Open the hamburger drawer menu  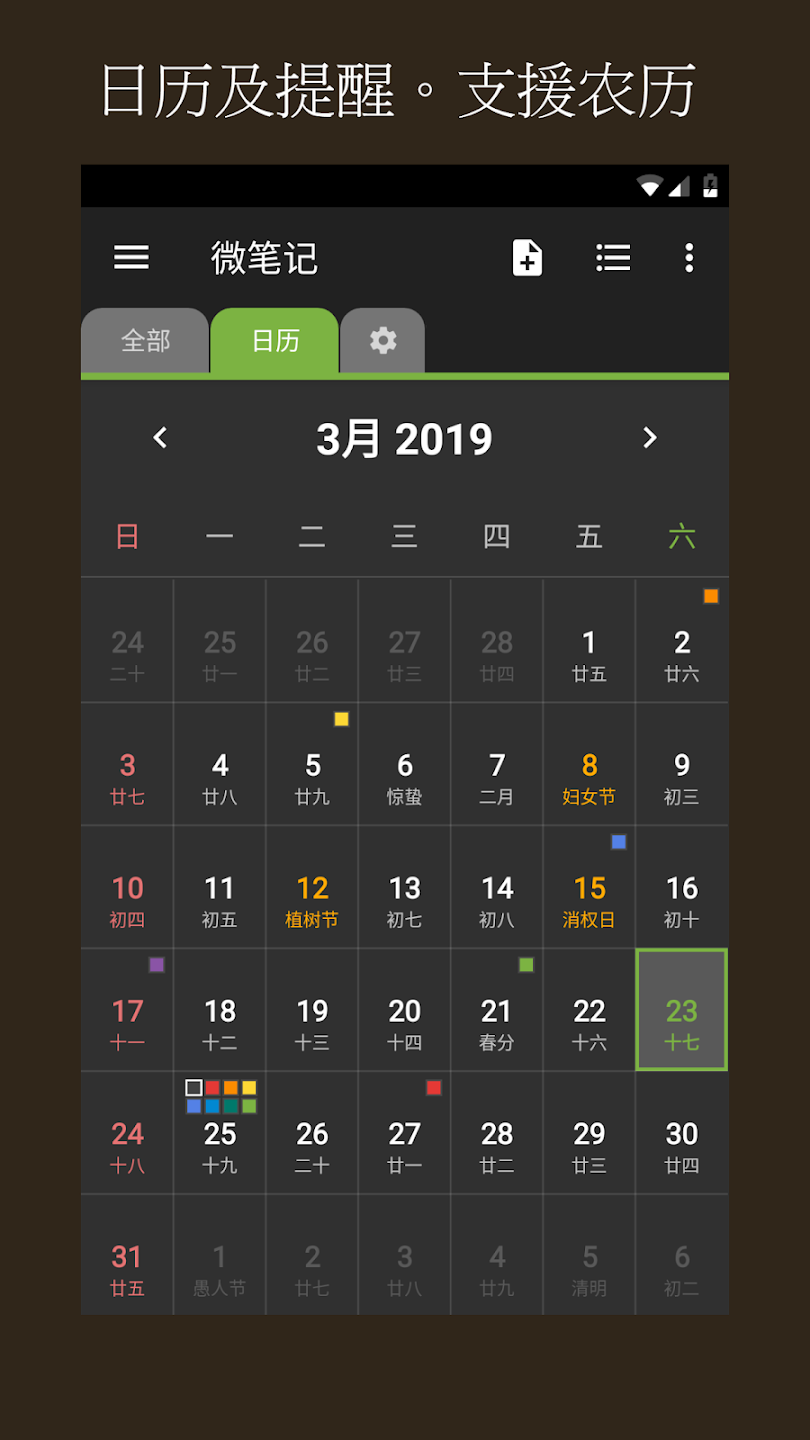click(131, 258)
